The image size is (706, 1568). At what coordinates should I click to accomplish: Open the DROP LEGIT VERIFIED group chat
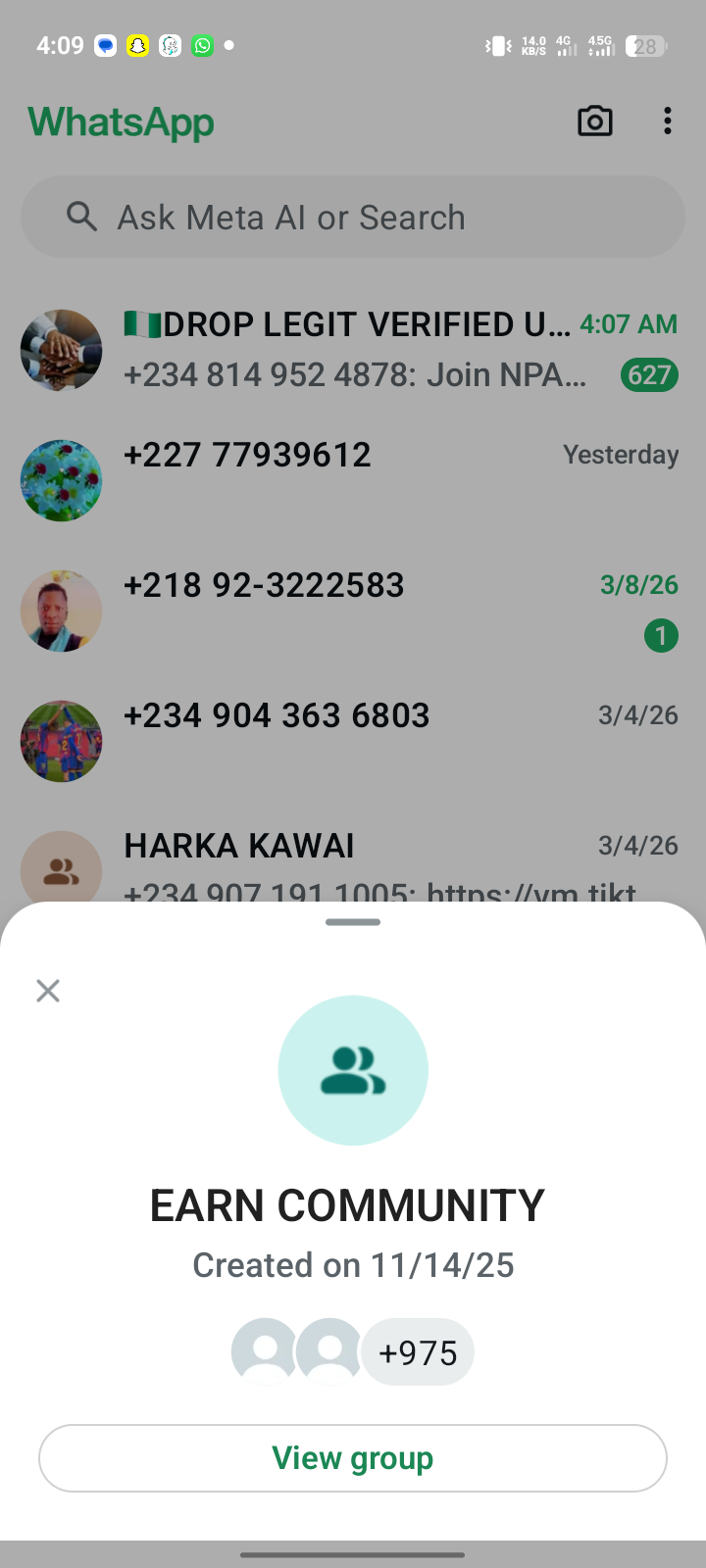point(353,350)
